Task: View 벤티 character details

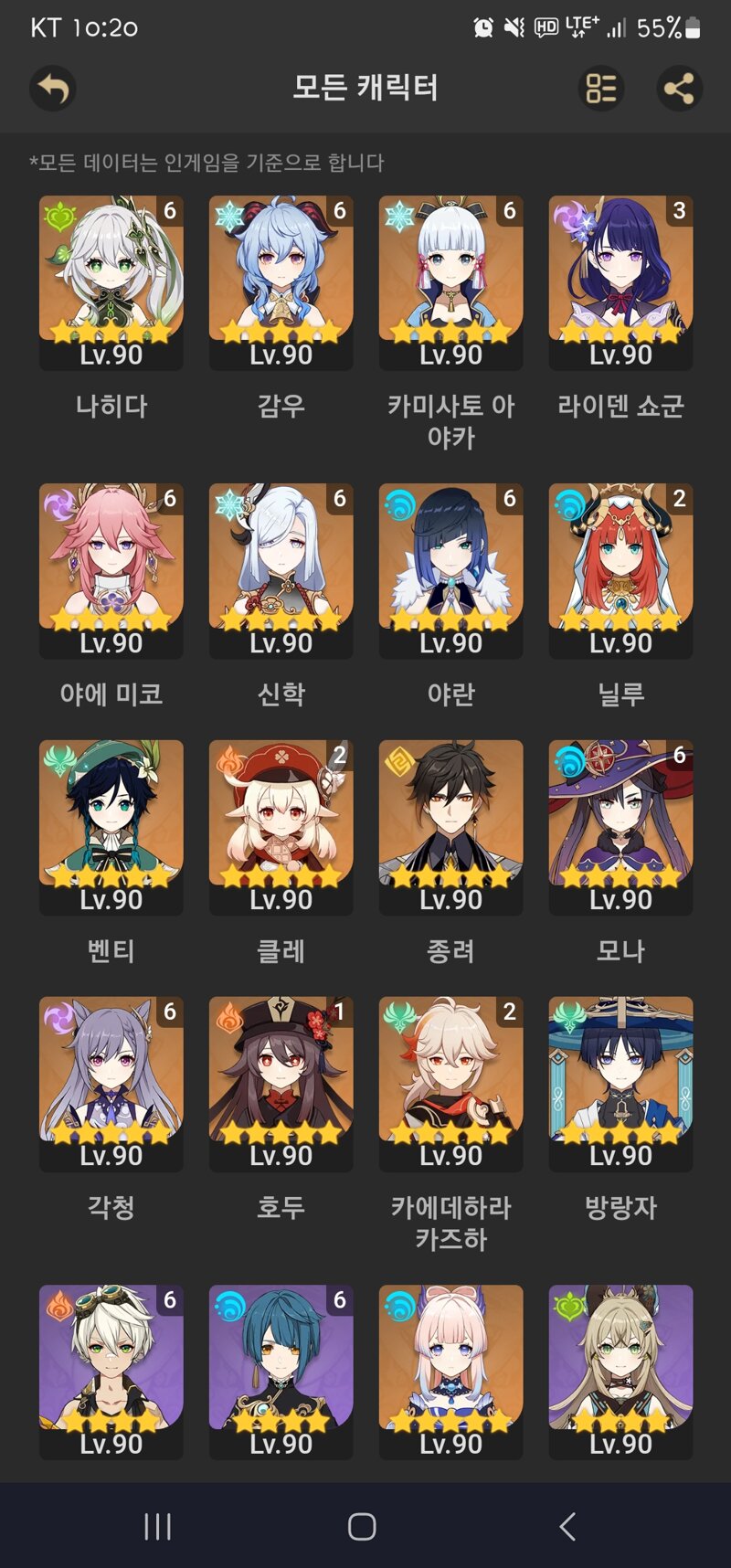Action: pos(111,828)
